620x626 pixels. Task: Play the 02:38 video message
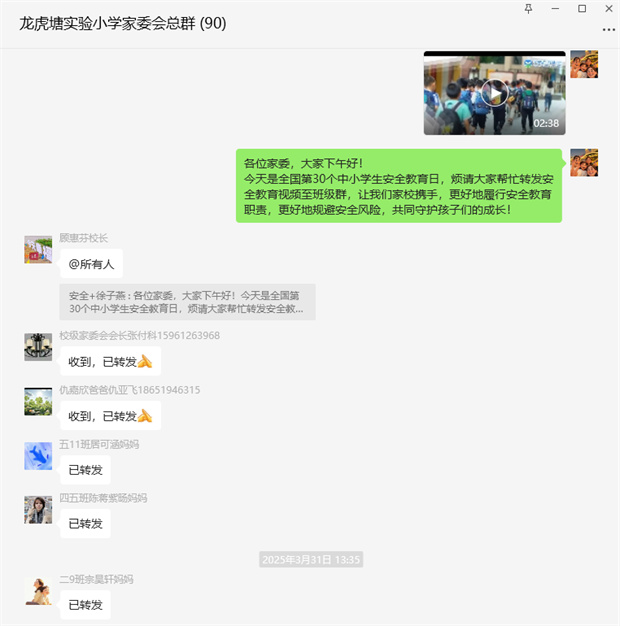coord(494,92)
